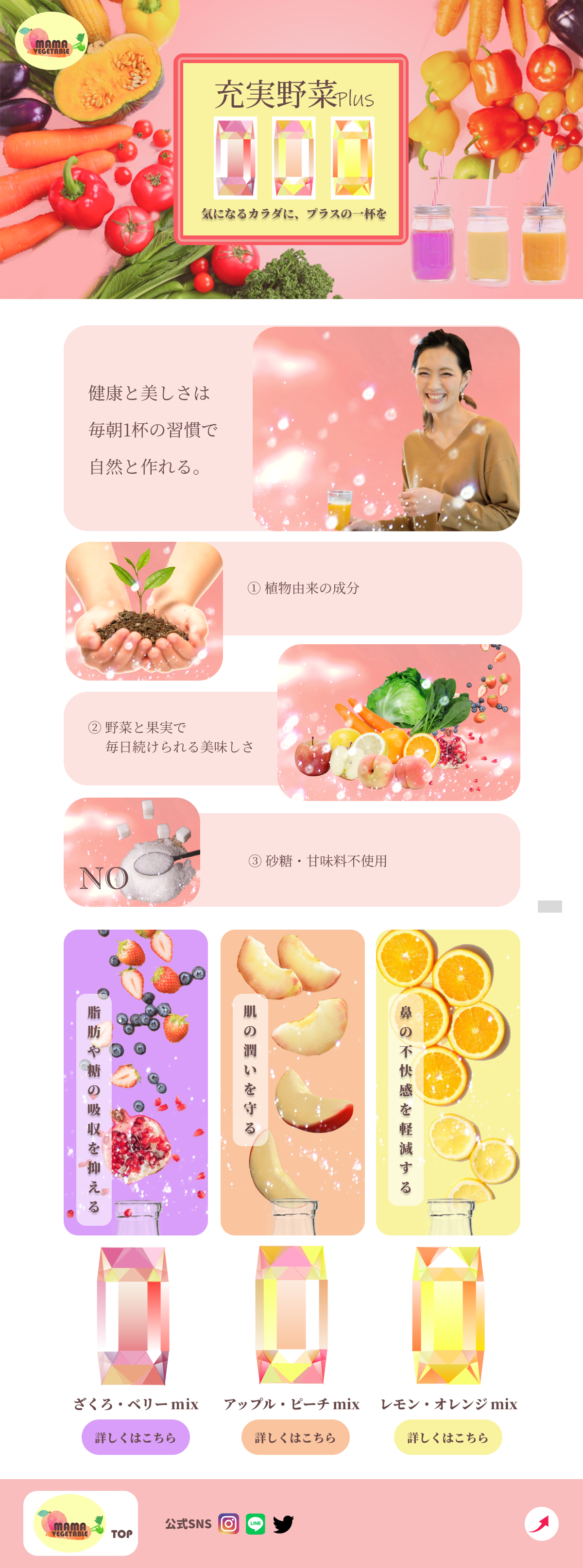Image resolution: width=583 pixels, height=1568 pixels.
Task: Open the official LINE account
Action: [255, 1523]
